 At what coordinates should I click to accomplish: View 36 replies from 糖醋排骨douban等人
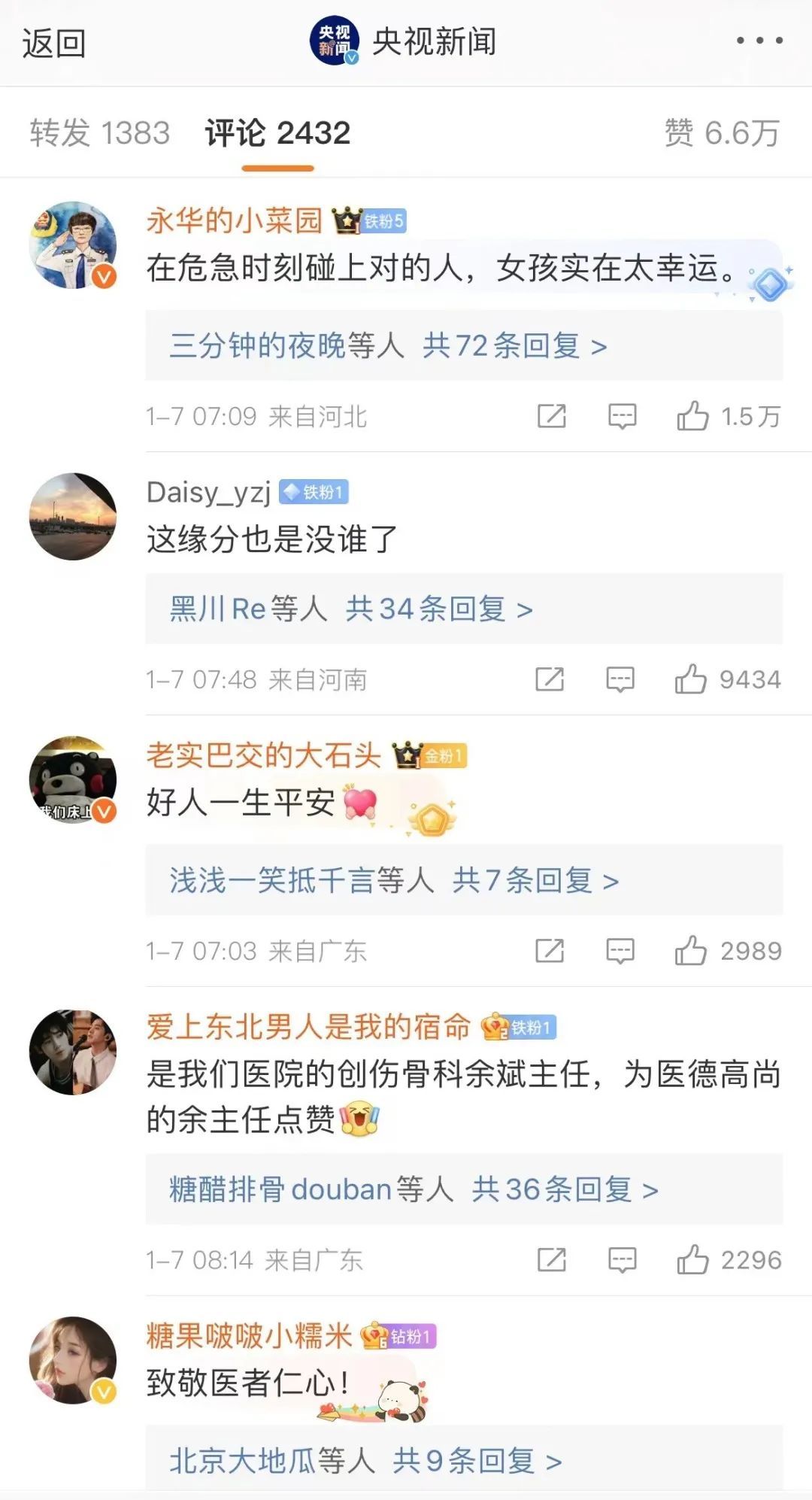(414, 1189)
